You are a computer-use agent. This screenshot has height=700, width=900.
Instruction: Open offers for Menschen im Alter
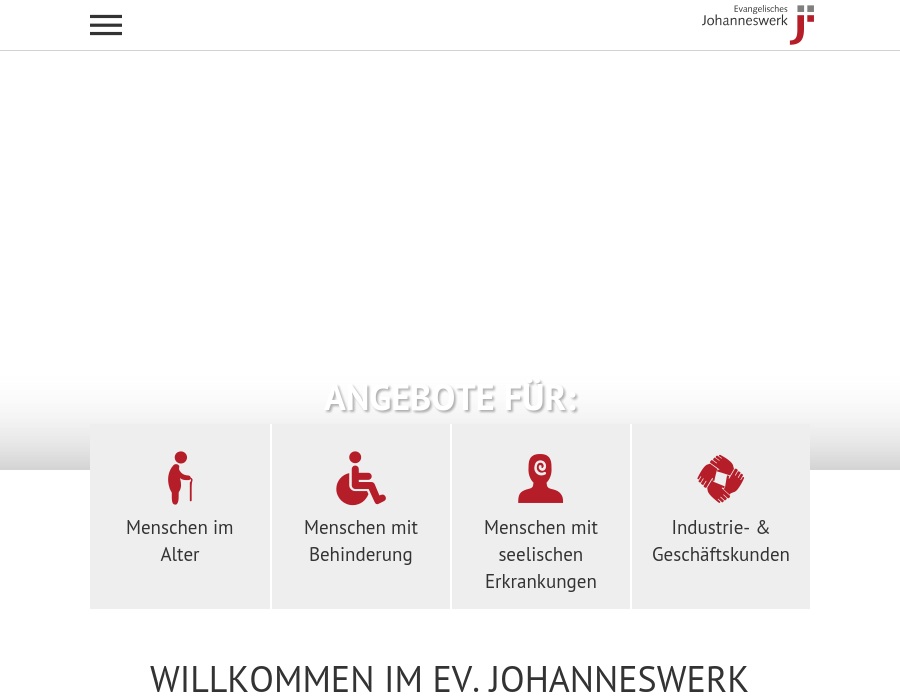(x=180, y=516)
